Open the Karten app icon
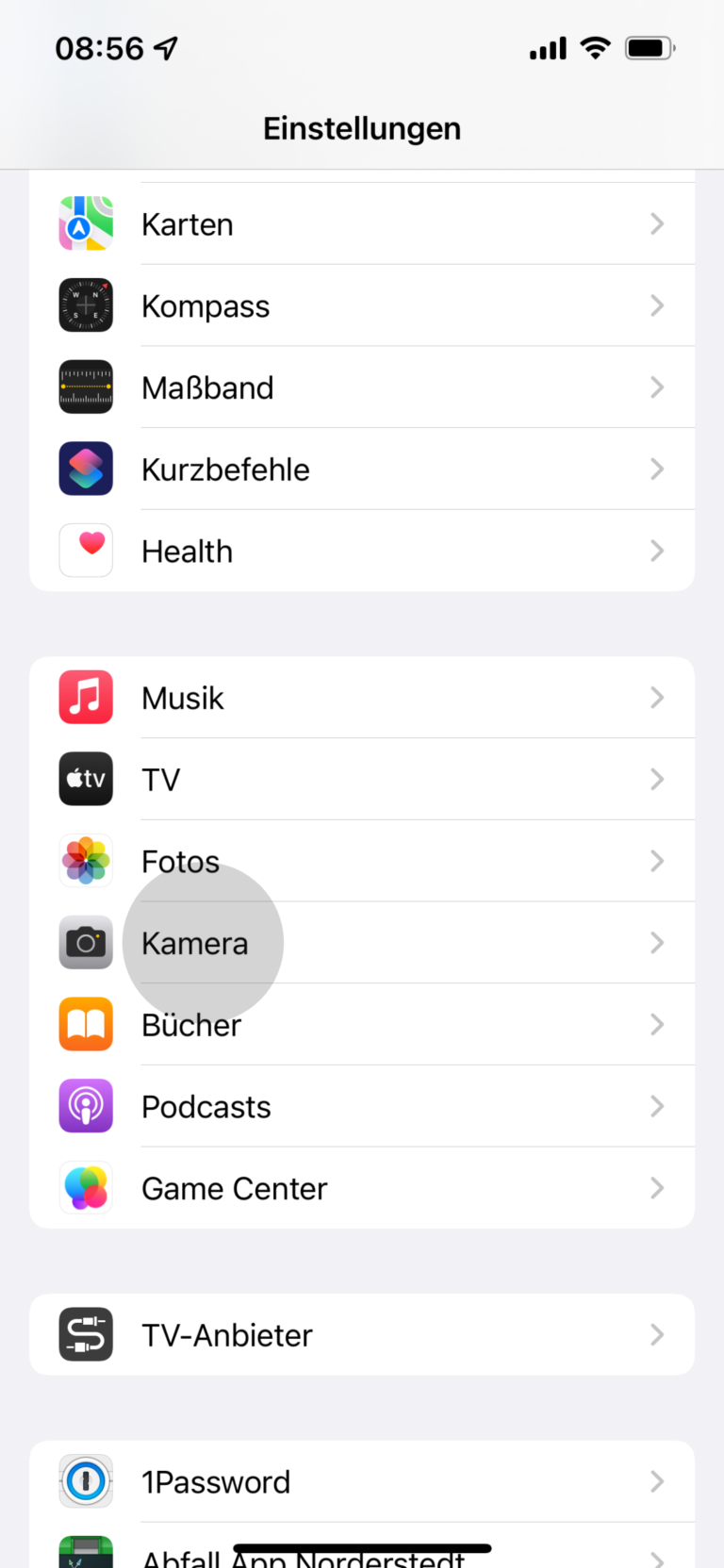 [86, 223]
